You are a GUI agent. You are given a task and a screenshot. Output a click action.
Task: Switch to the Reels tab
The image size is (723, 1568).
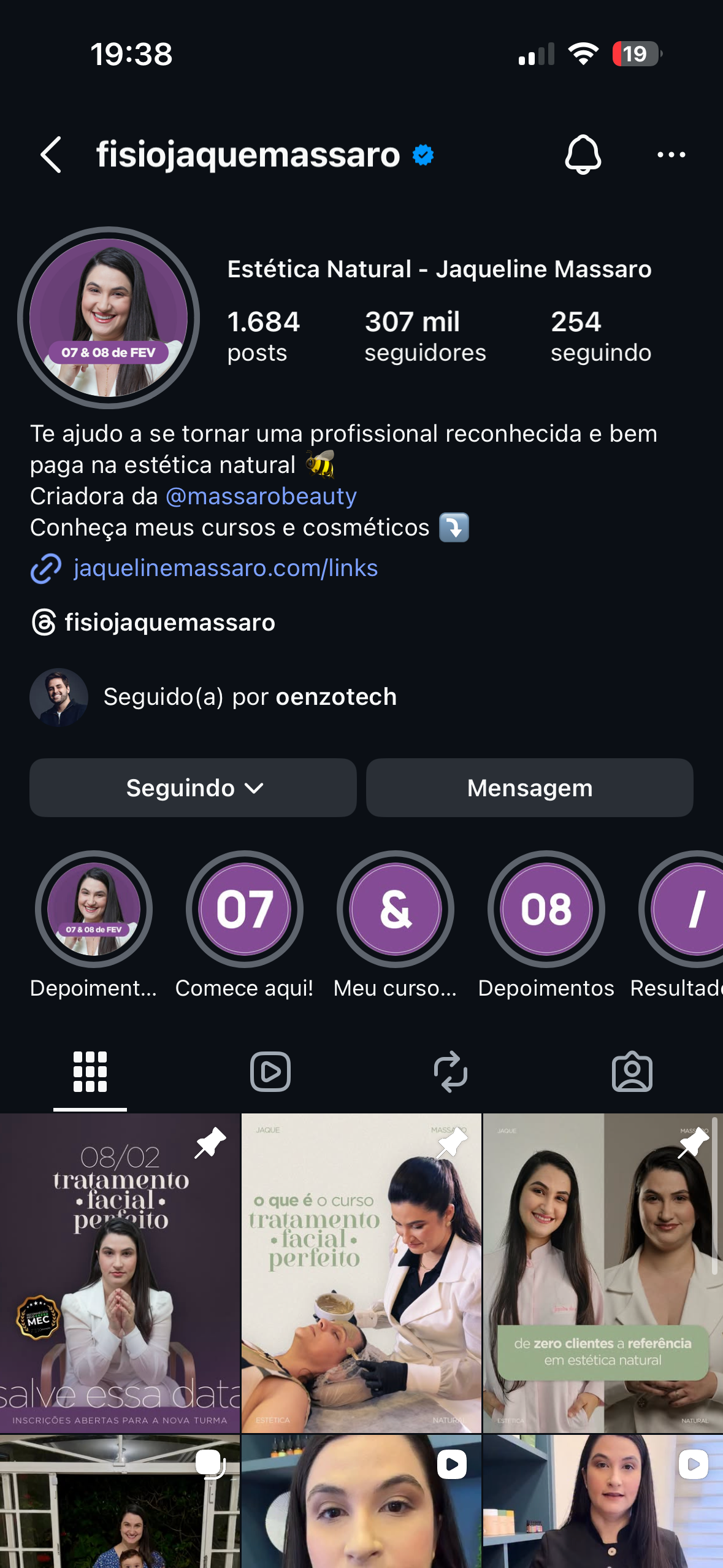[x=270, y=1072]
